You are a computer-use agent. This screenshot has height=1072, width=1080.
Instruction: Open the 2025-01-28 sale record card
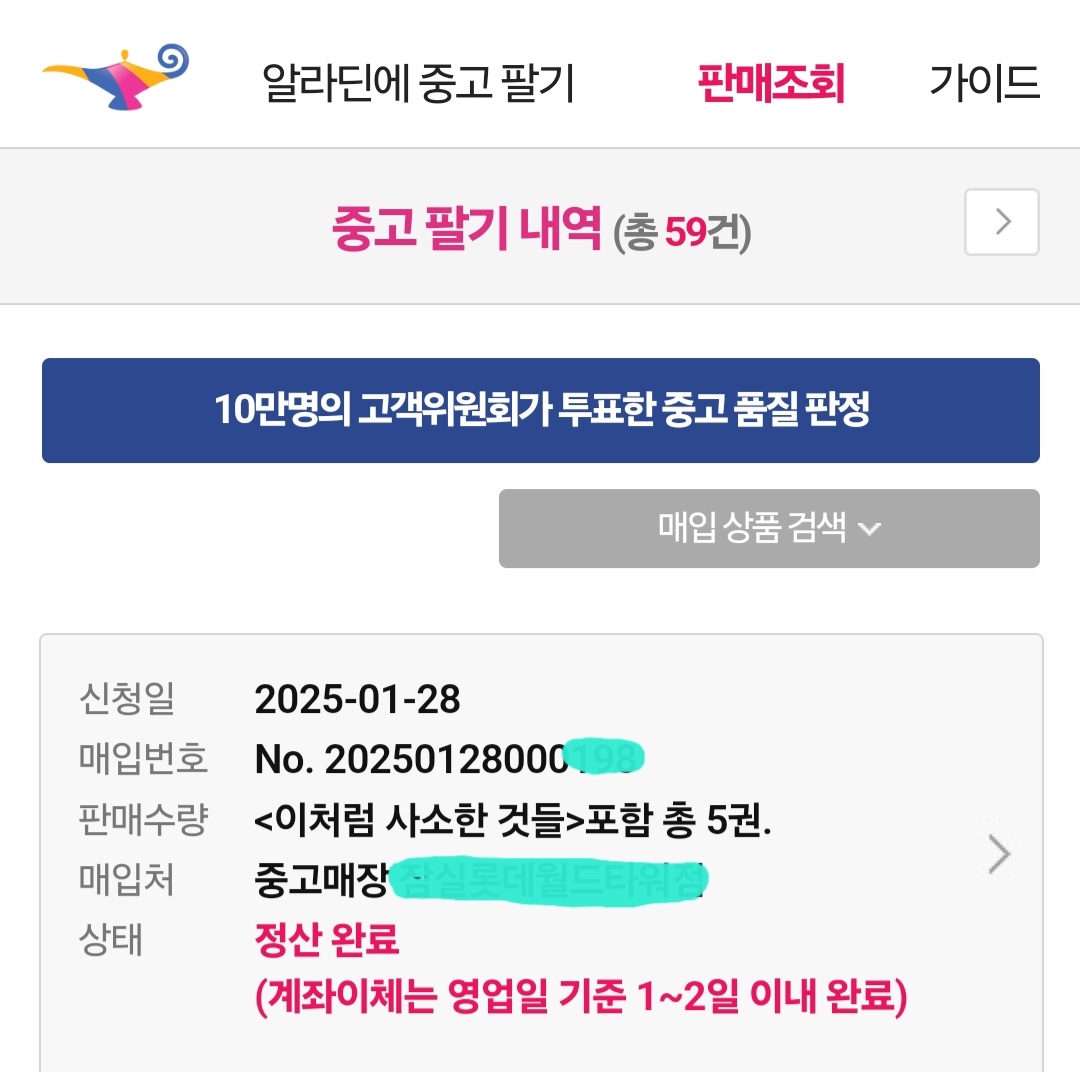pos(541,853)
